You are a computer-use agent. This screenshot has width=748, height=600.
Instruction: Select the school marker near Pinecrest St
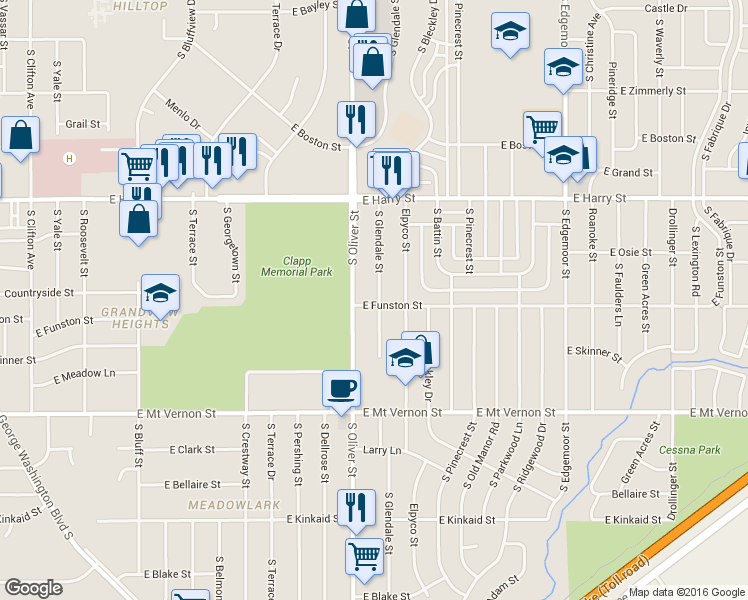coord(510,32)
